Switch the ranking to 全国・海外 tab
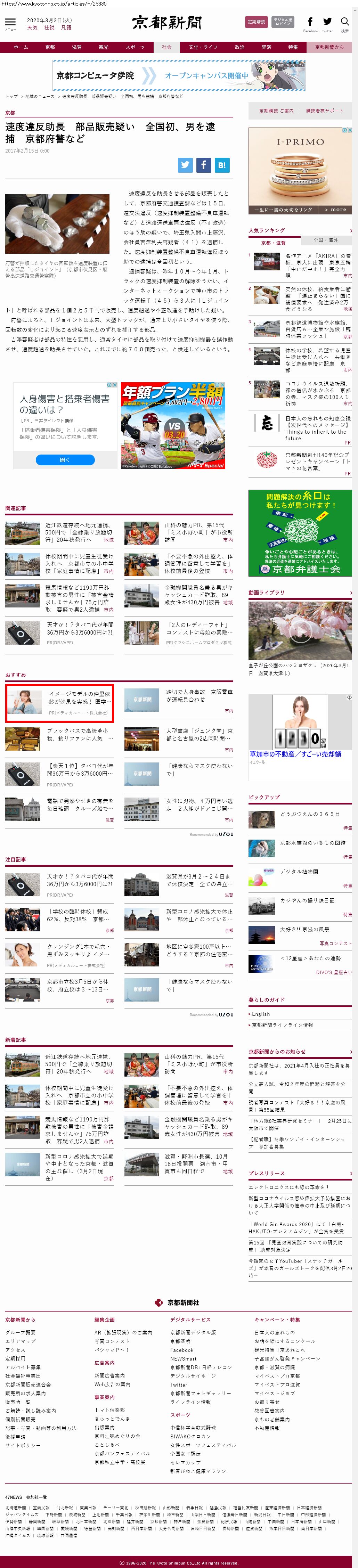358x1568 pixels. coord(326,240)
